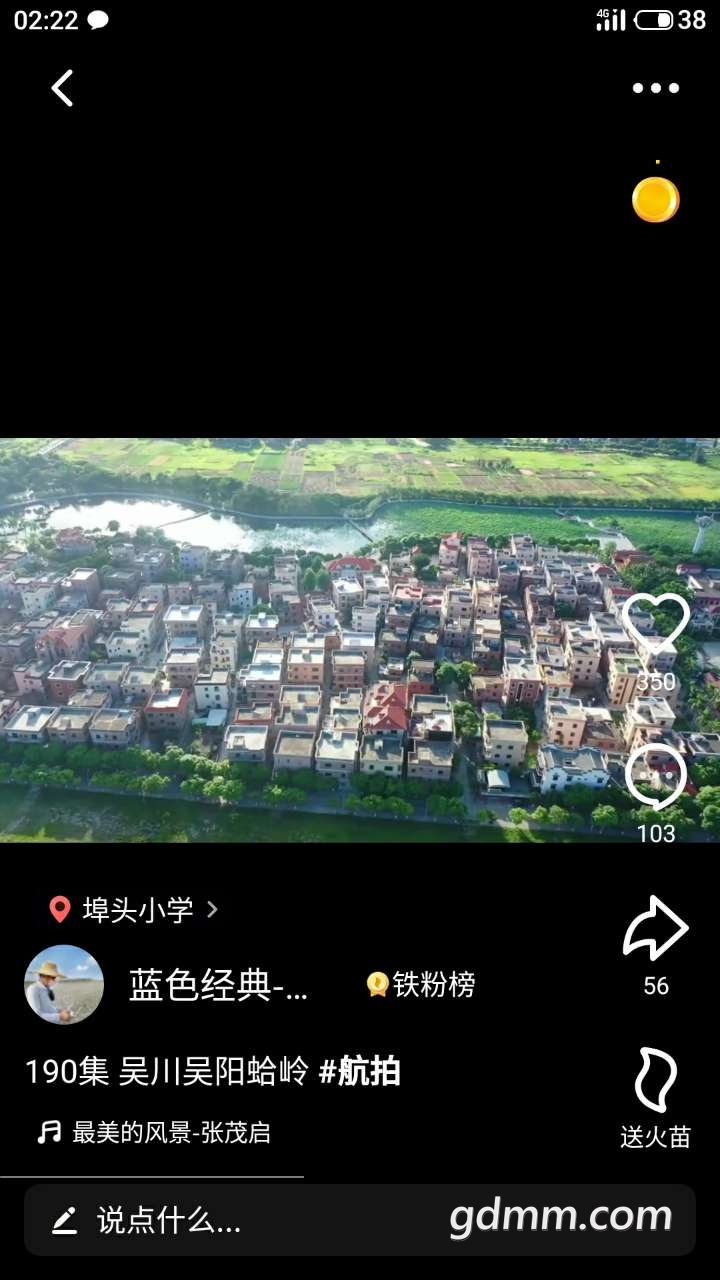Open the #航拍 hashtag
Screen dimensions: 720x1280
point(360,1071)
